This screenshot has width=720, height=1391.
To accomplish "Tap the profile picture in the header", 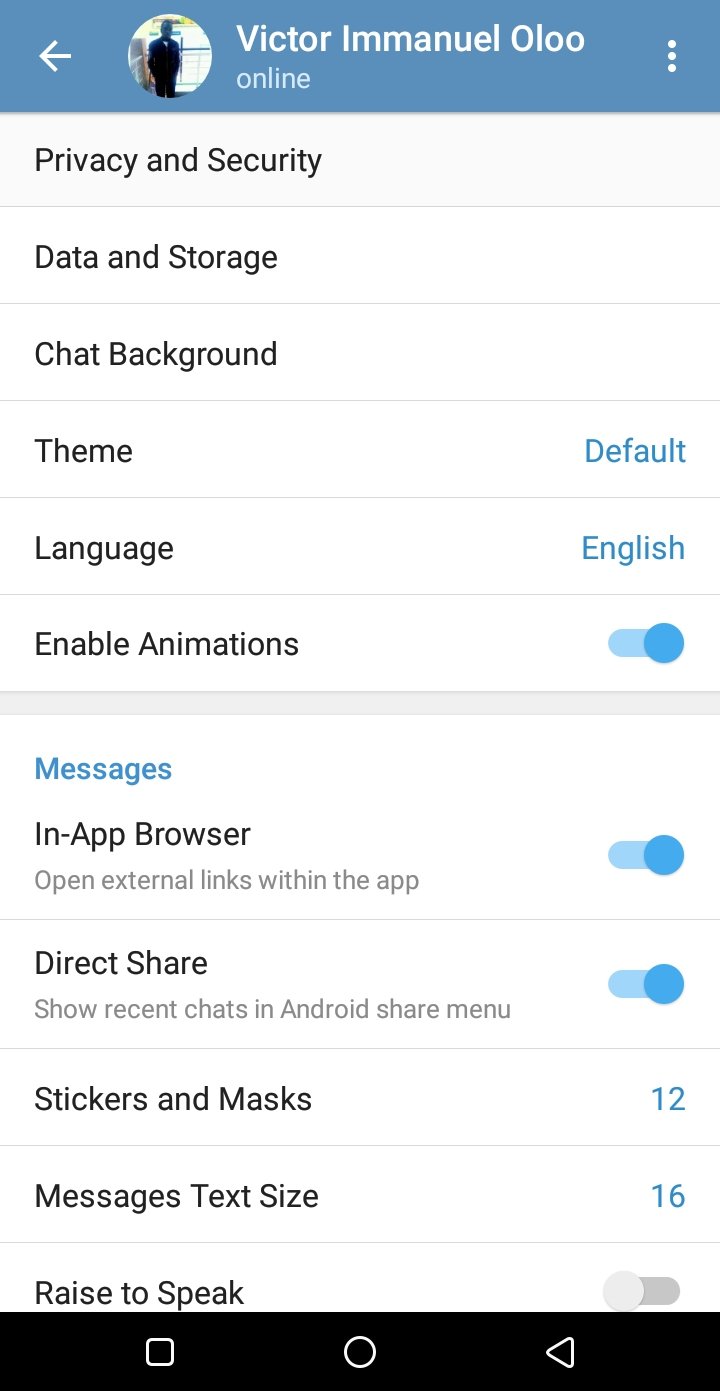I will point(170,56).
